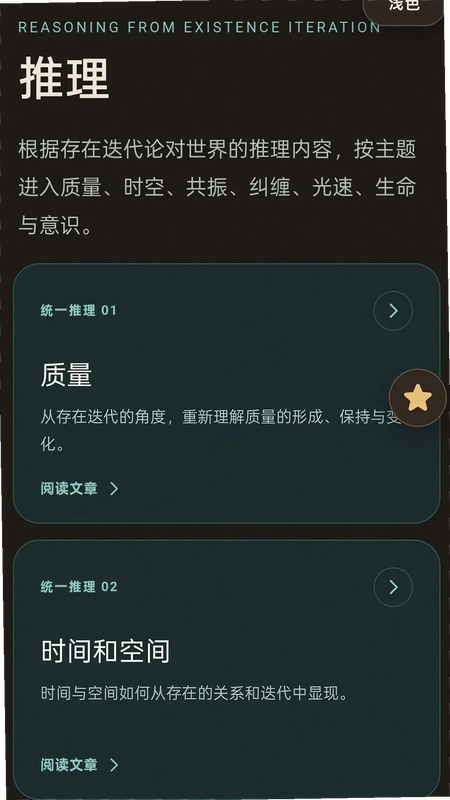Tap the arrow icon on 统一推理 02 card

click(x=393, y=587)
